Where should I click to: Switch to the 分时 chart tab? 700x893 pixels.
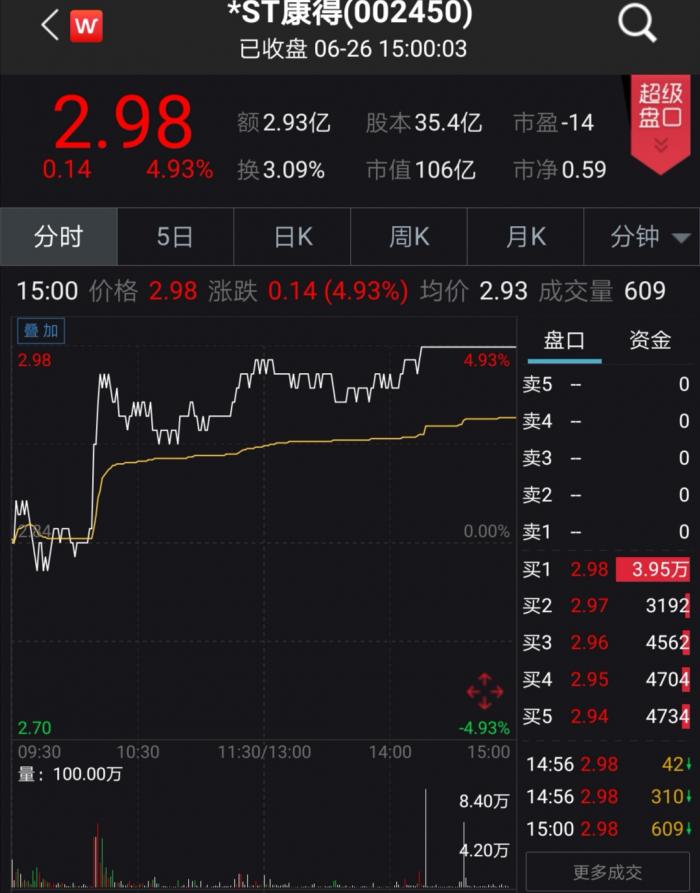pos(58,237)
